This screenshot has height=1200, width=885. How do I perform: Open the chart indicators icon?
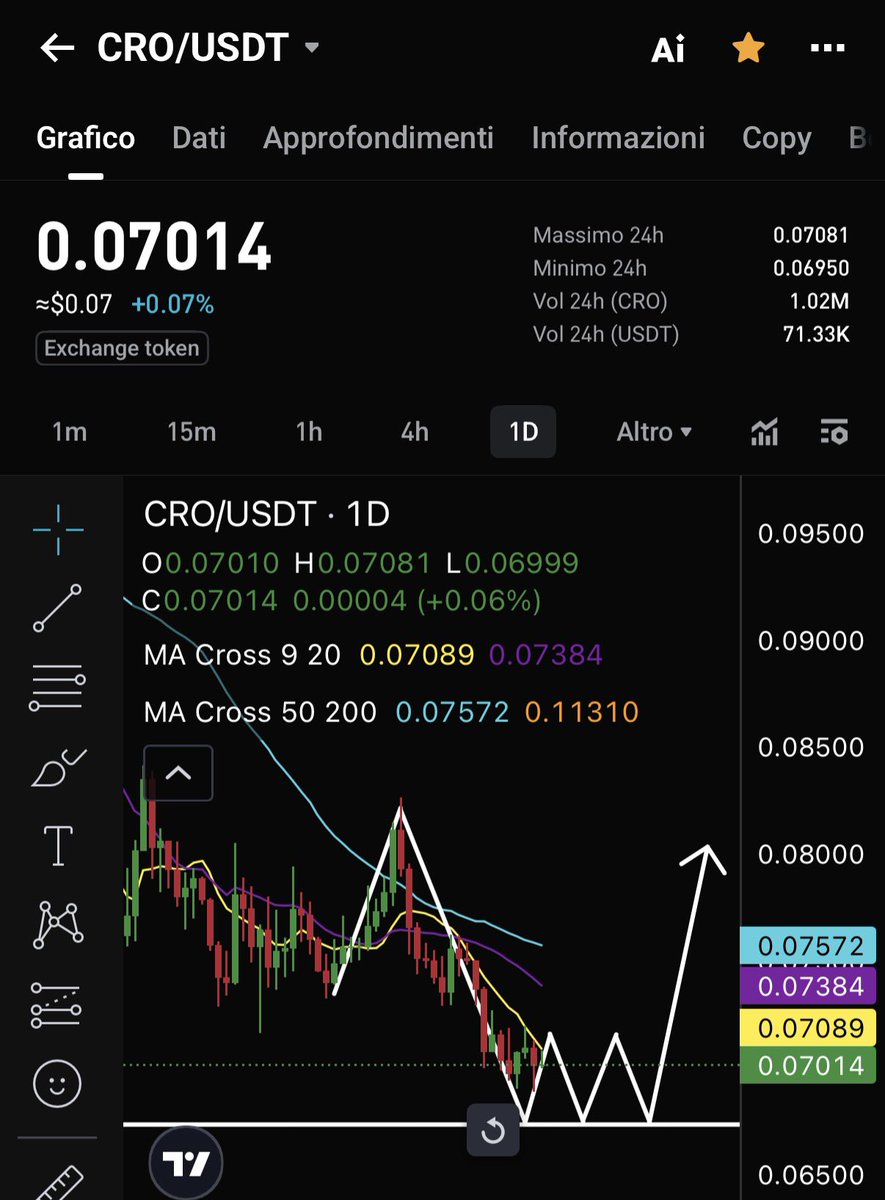765,432
